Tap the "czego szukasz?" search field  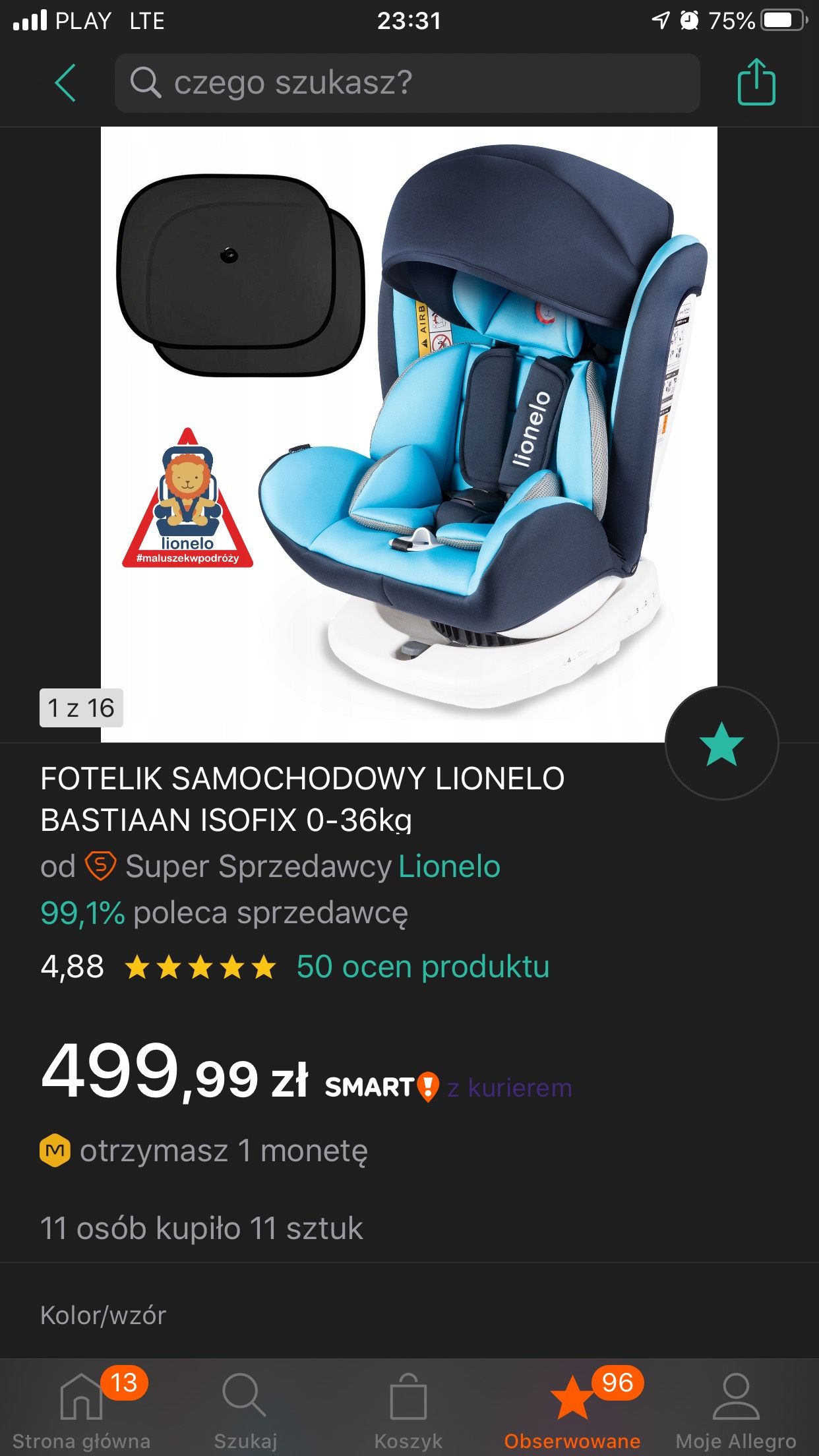point(407,83)
